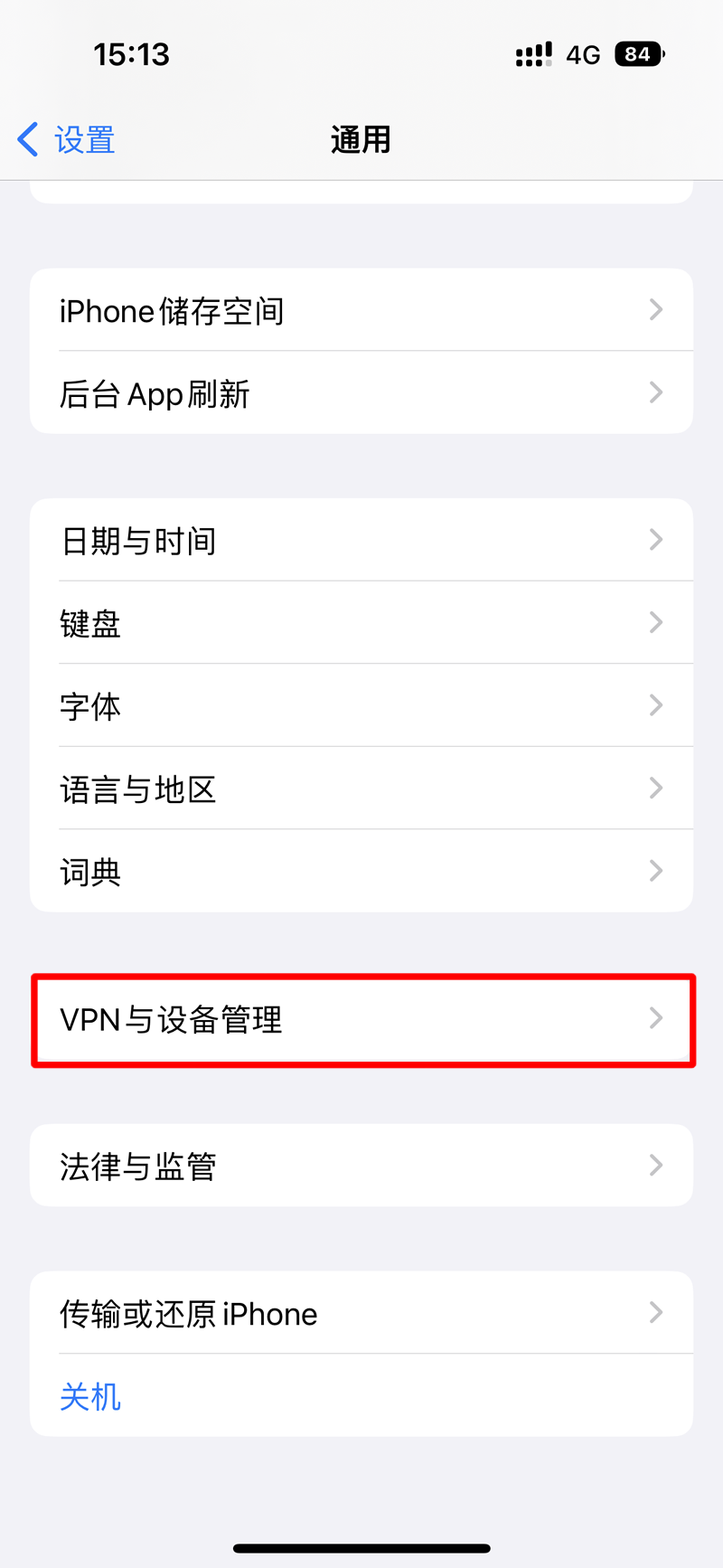Tap 关机 to shut down

[90, 1396]
